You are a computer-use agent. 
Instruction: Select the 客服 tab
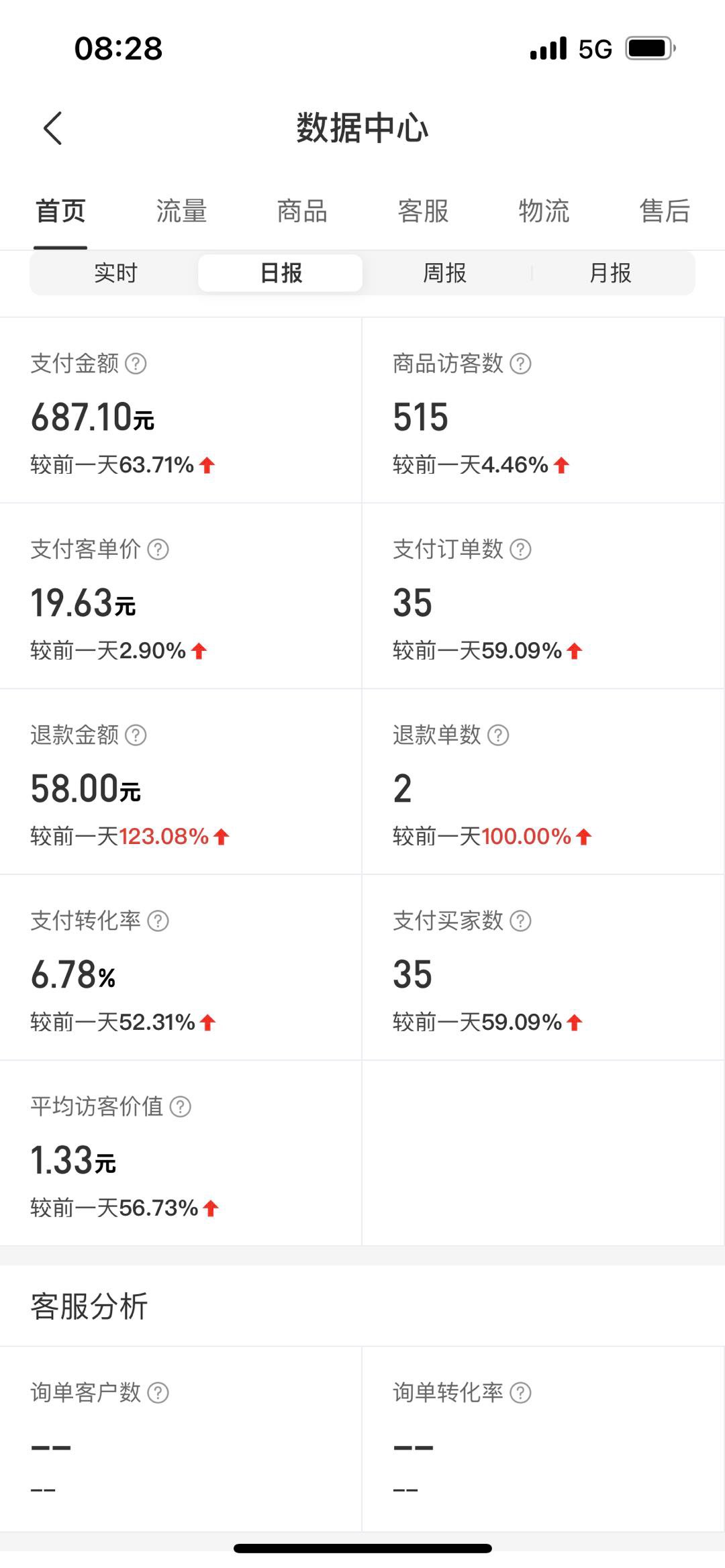[x=423, y=211]
